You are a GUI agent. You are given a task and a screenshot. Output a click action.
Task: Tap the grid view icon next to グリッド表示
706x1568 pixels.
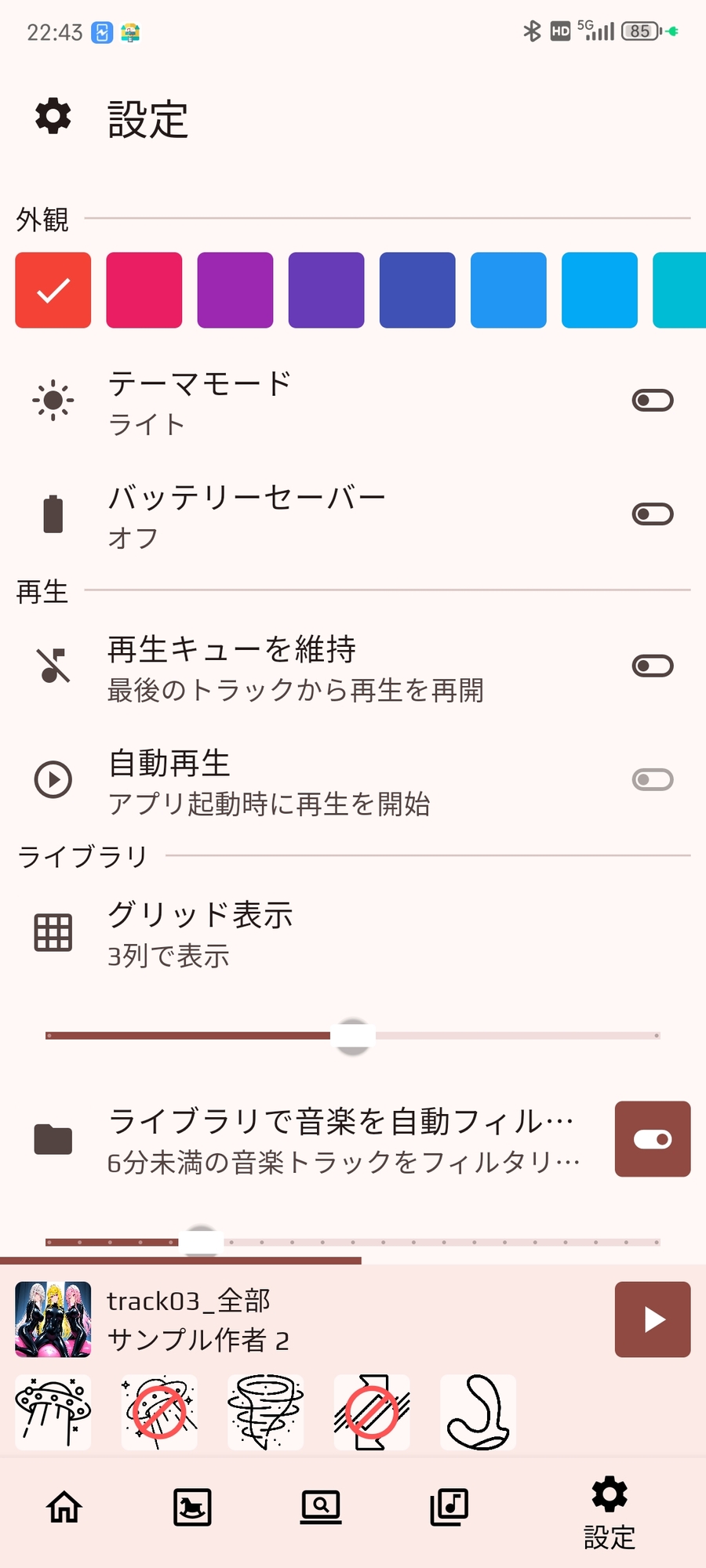[x=53, y=931]
